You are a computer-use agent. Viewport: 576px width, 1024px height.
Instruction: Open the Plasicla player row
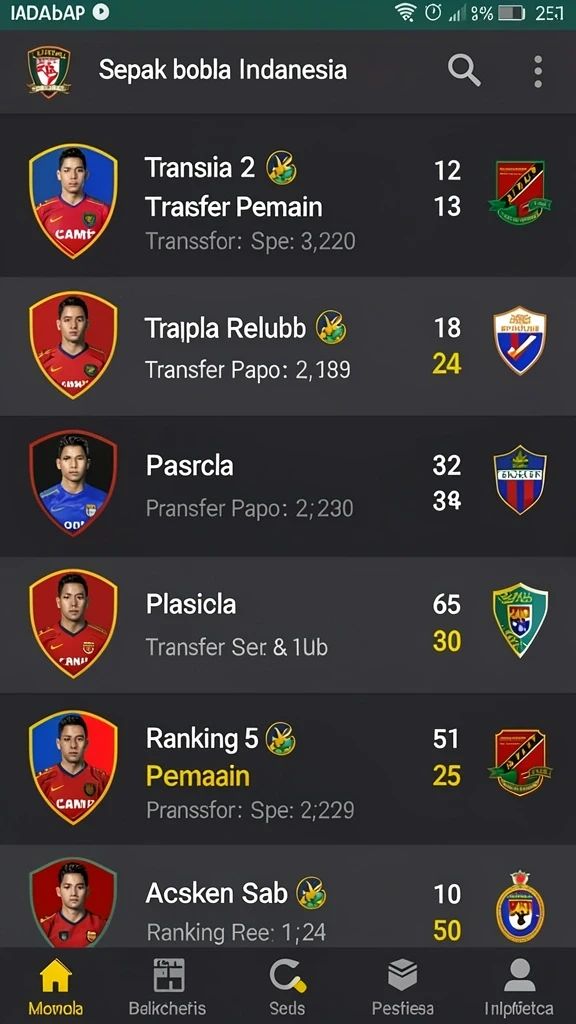coord(288,624)
